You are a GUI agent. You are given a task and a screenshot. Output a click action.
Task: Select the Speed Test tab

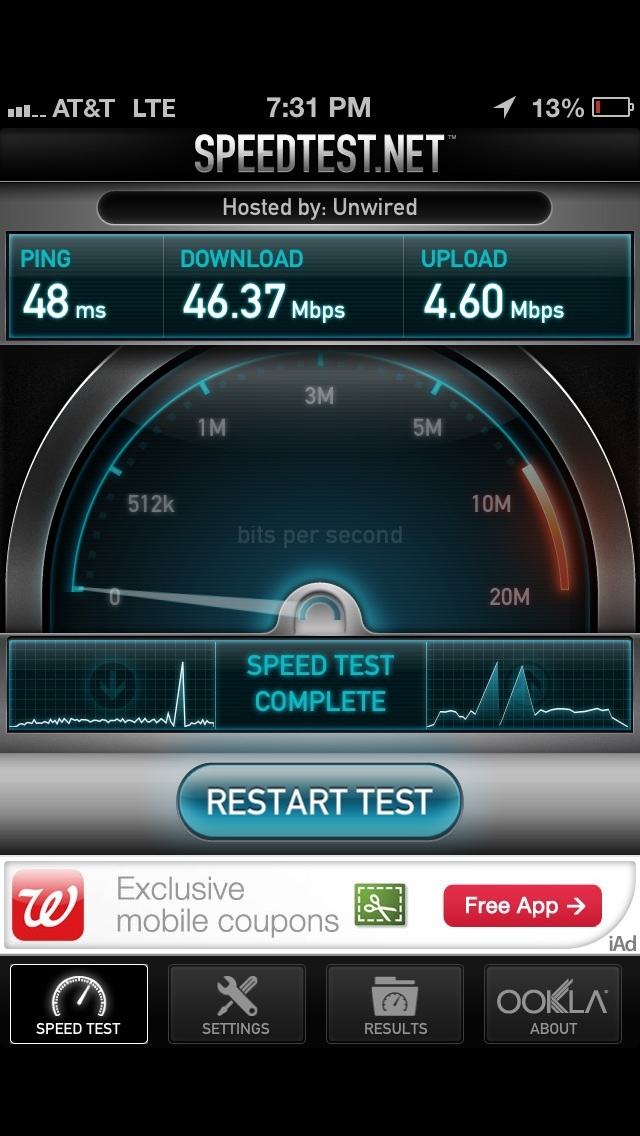(79, 1004)
